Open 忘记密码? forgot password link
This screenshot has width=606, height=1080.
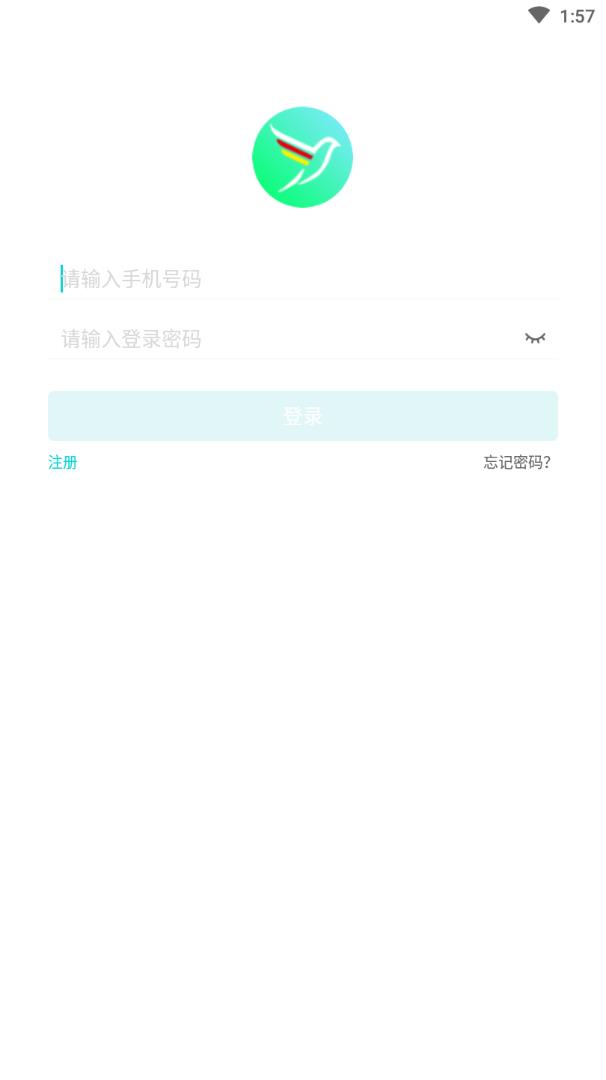517,462
